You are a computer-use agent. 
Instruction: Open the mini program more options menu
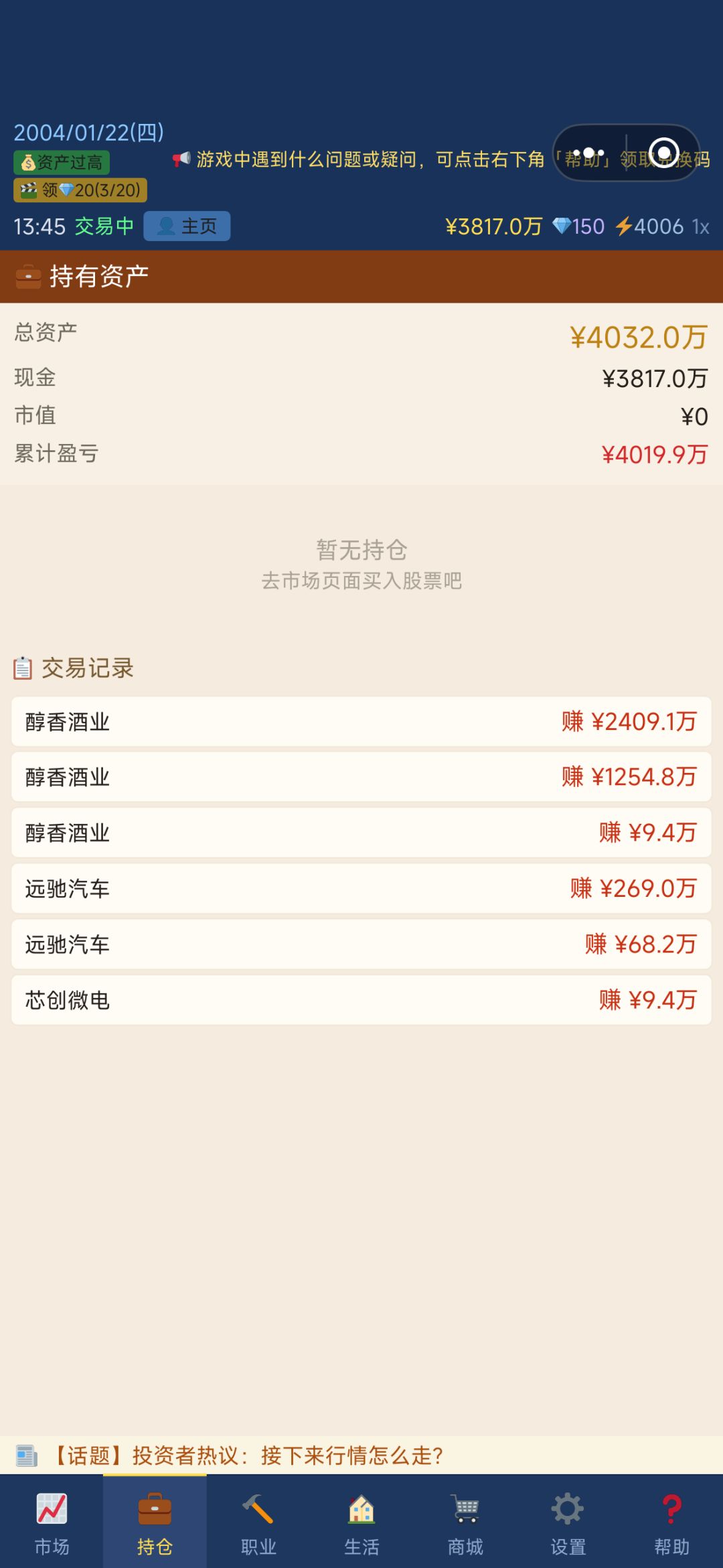[x=588, y=153]
